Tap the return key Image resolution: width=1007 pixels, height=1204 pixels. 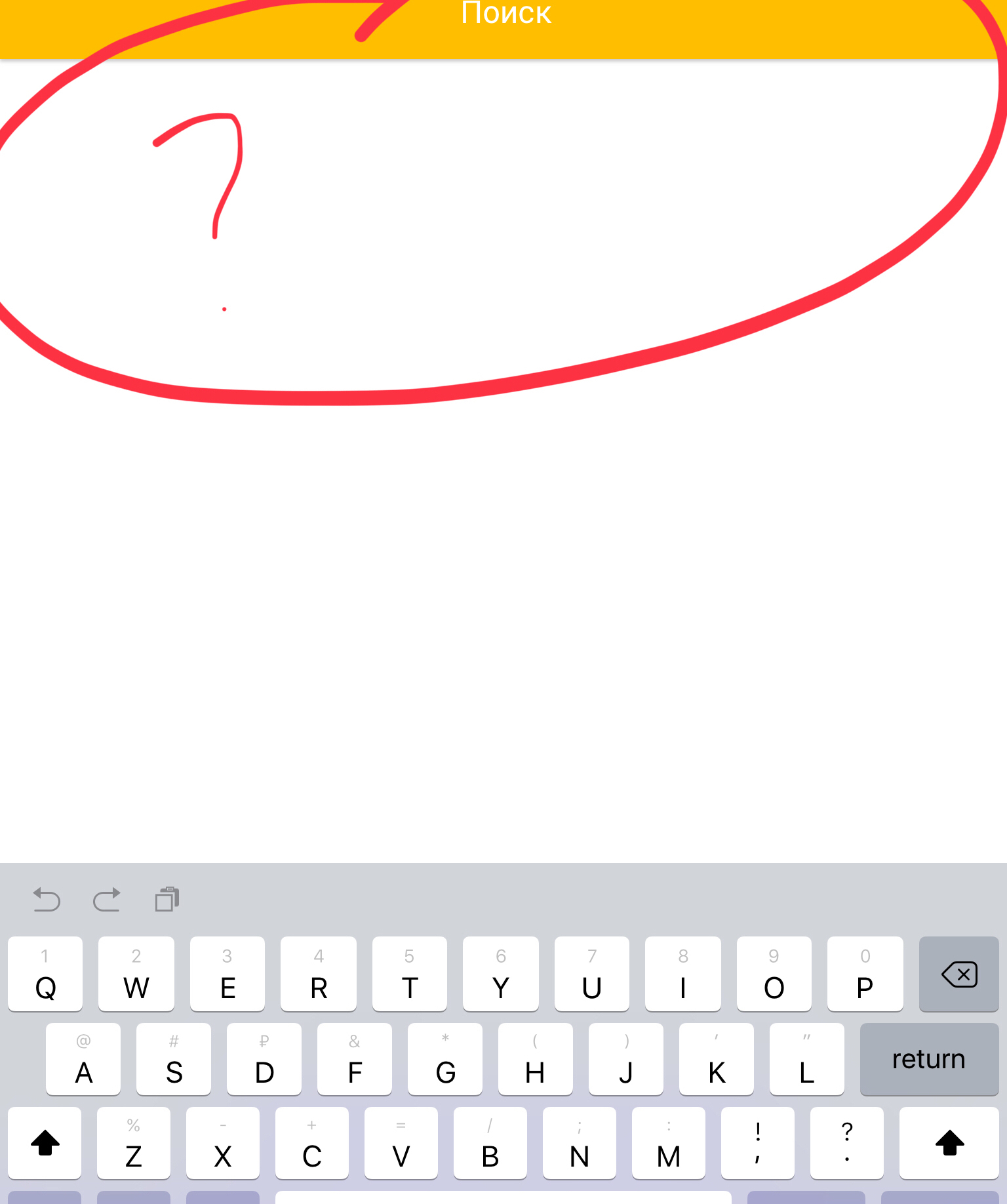pyautogui.click(x=928, y=1059)
